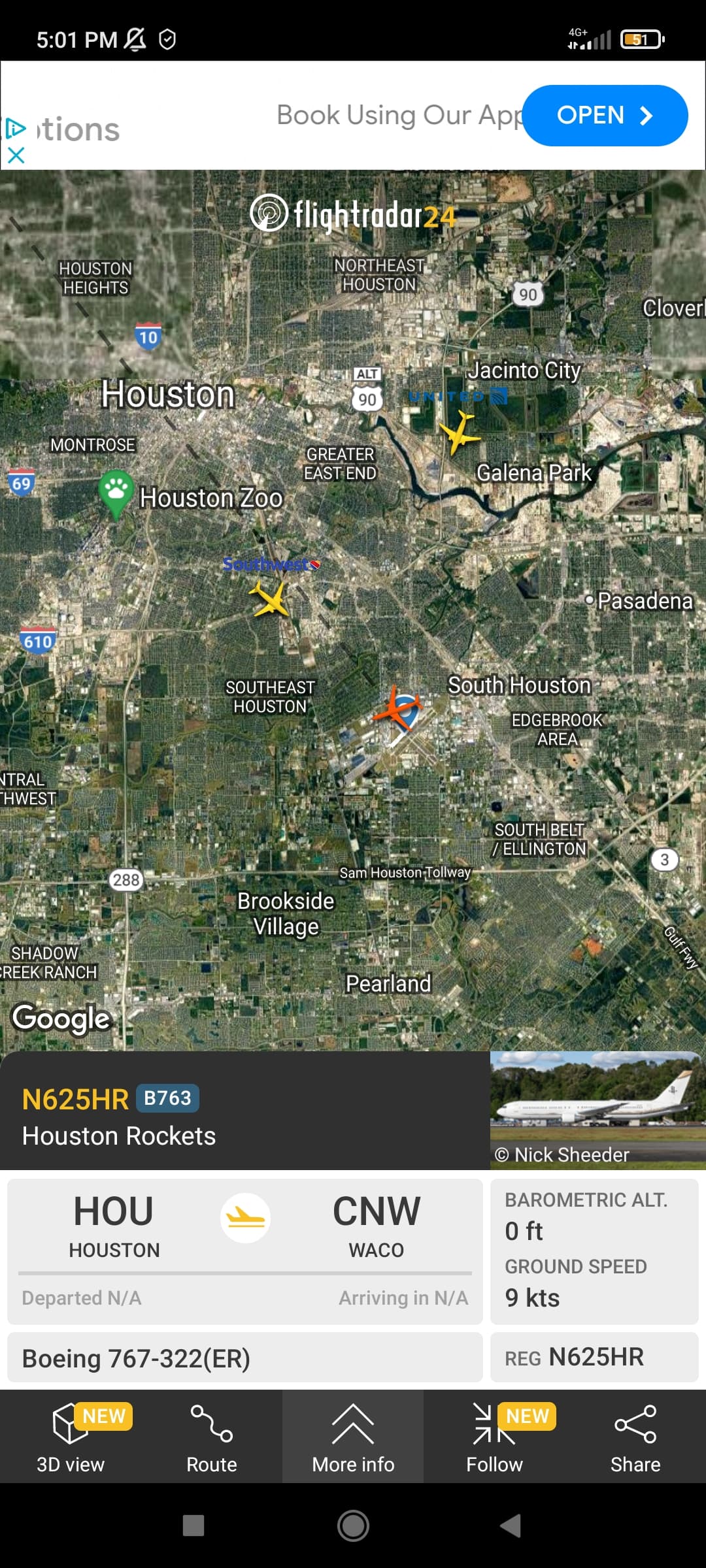This screenshot has height=1568, width=706.
Task: Select the Southwest aircraft on the map
Action: point(270,598)
